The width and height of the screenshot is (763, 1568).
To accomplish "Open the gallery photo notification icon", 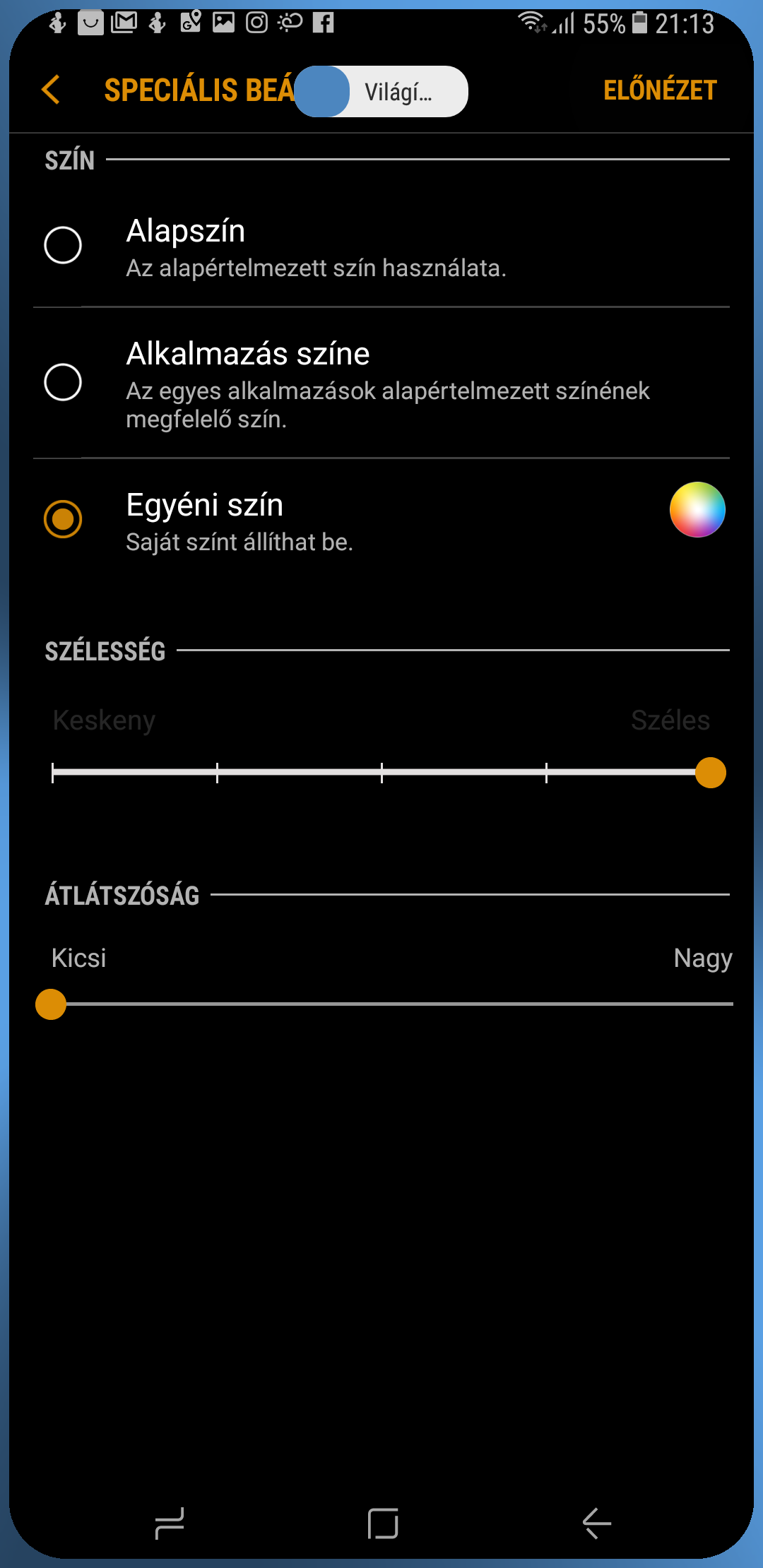I will (x=223, y=23).
